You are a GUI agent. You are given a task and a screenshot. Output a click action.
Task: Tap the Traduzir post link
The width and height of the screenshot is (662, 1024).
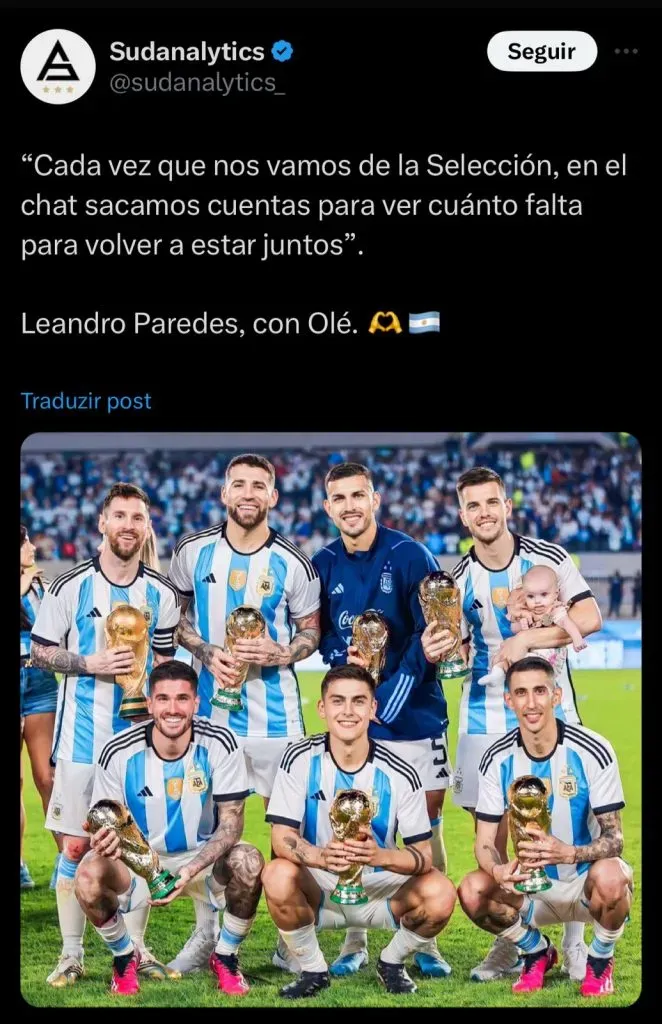86,401
